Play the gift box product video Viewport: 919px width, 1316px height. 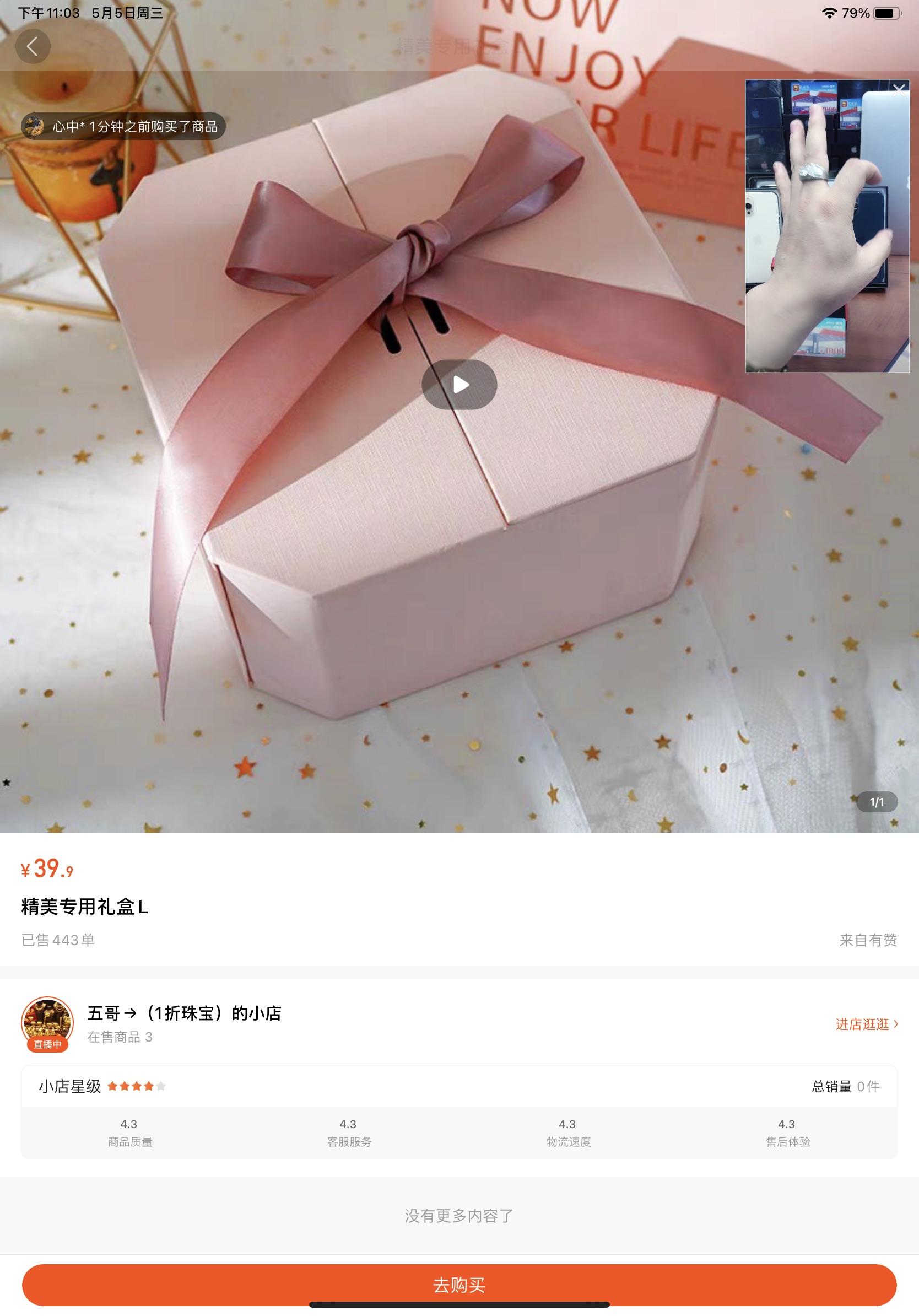pyautogui.click(x=459, y=385)
